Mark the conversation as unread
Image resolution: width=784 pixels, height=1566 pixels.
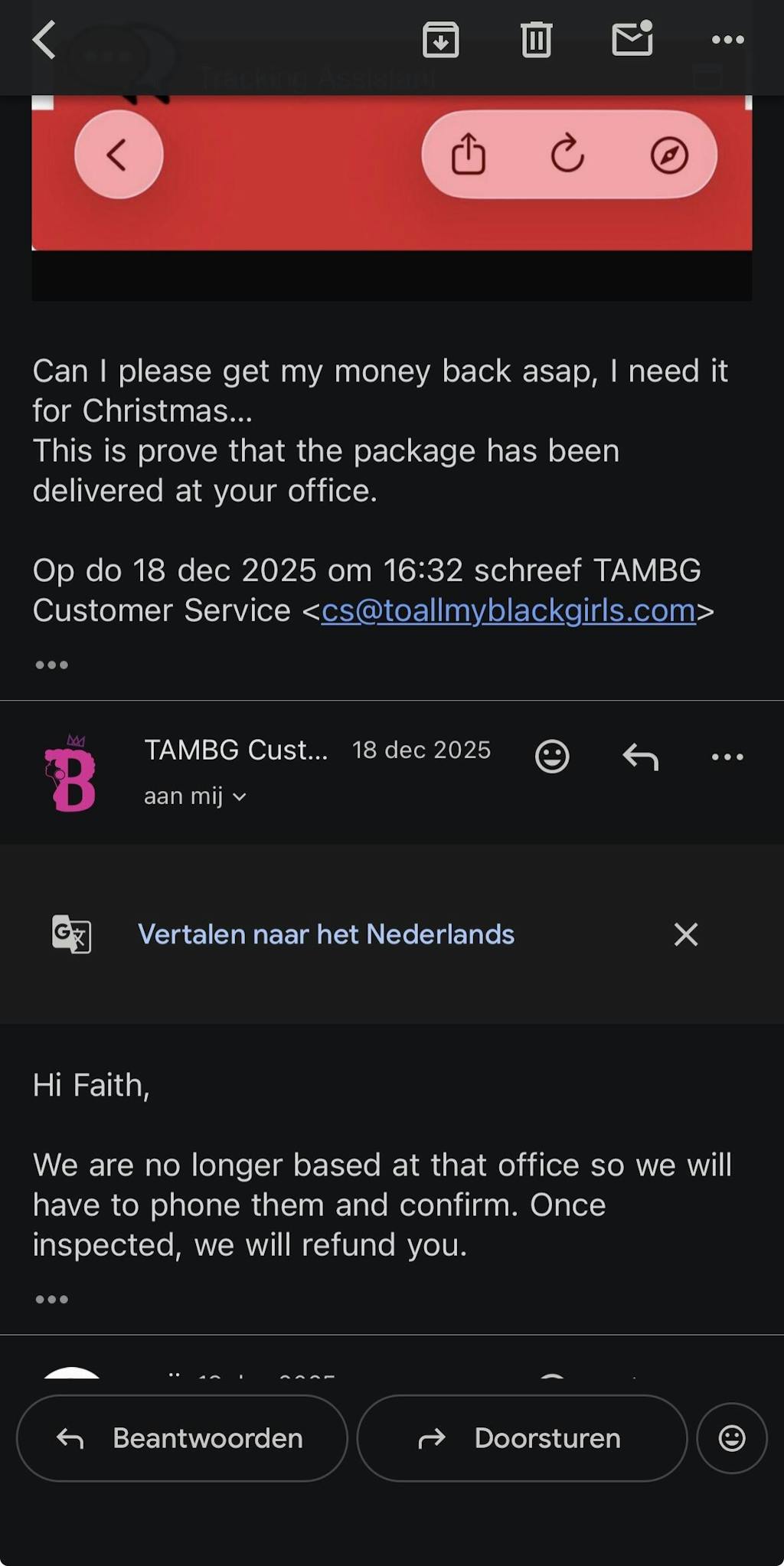pos(632,38)
